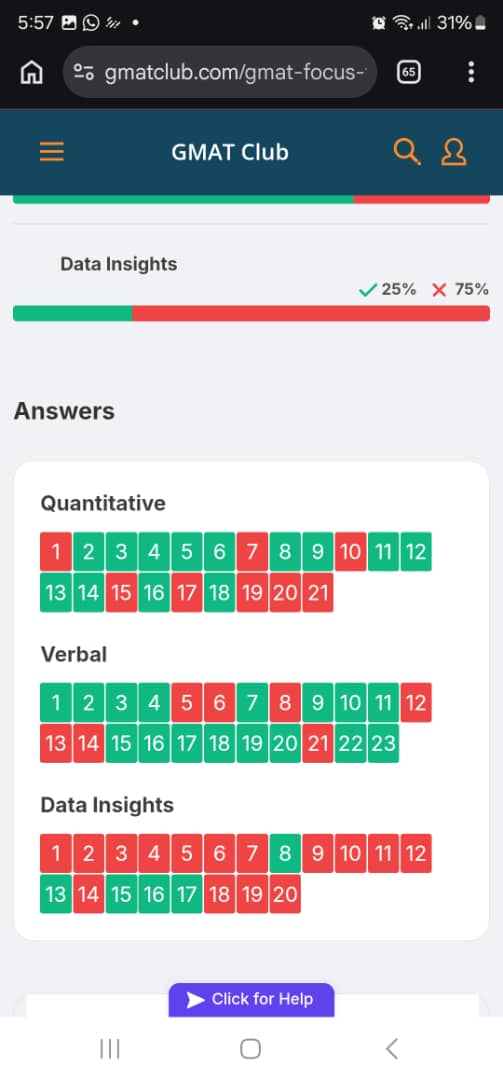Viewport: 503px width, 1080px height.
Task: Go to the browser home page
Action: (x=32, y=72)
